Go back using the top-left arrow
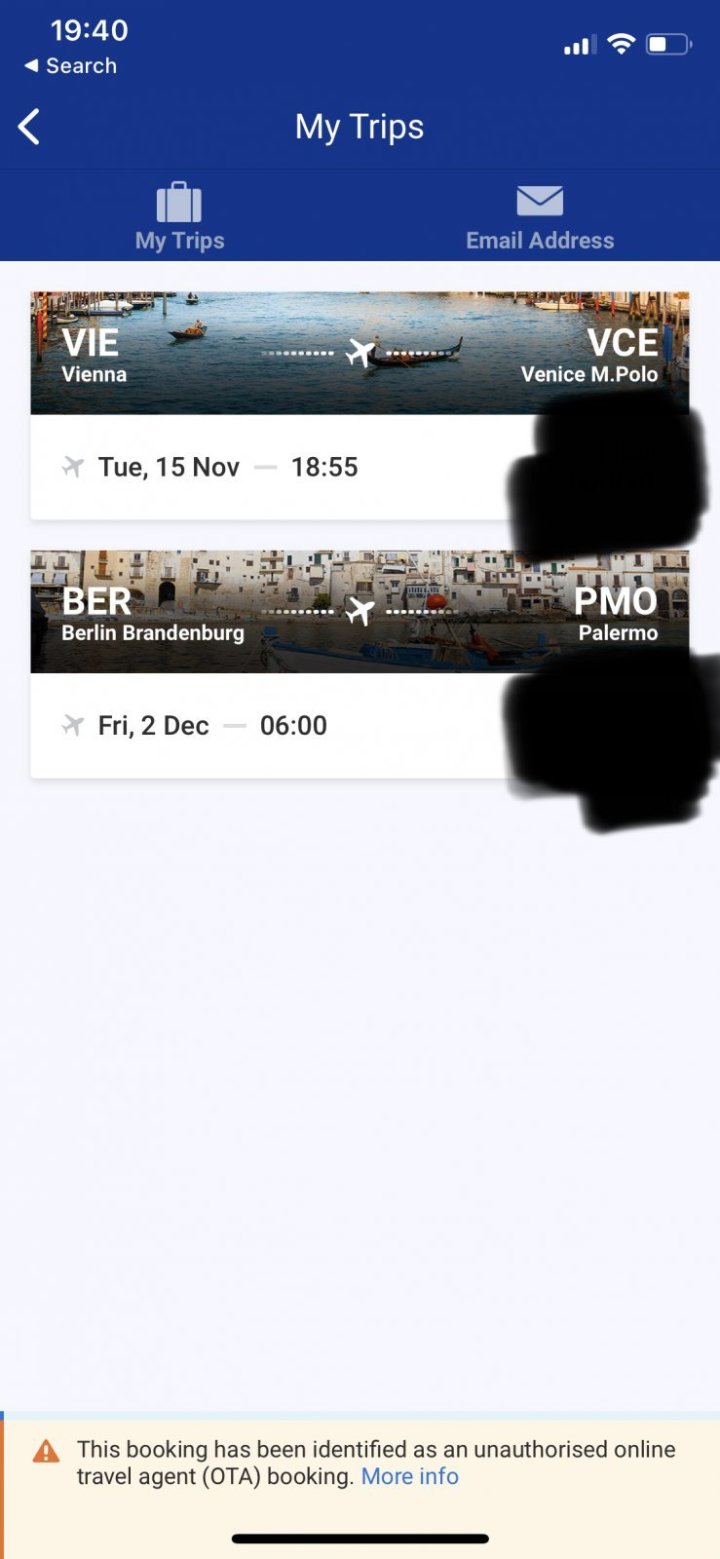This screenshot has height=1559, width=720. [30, 127]
